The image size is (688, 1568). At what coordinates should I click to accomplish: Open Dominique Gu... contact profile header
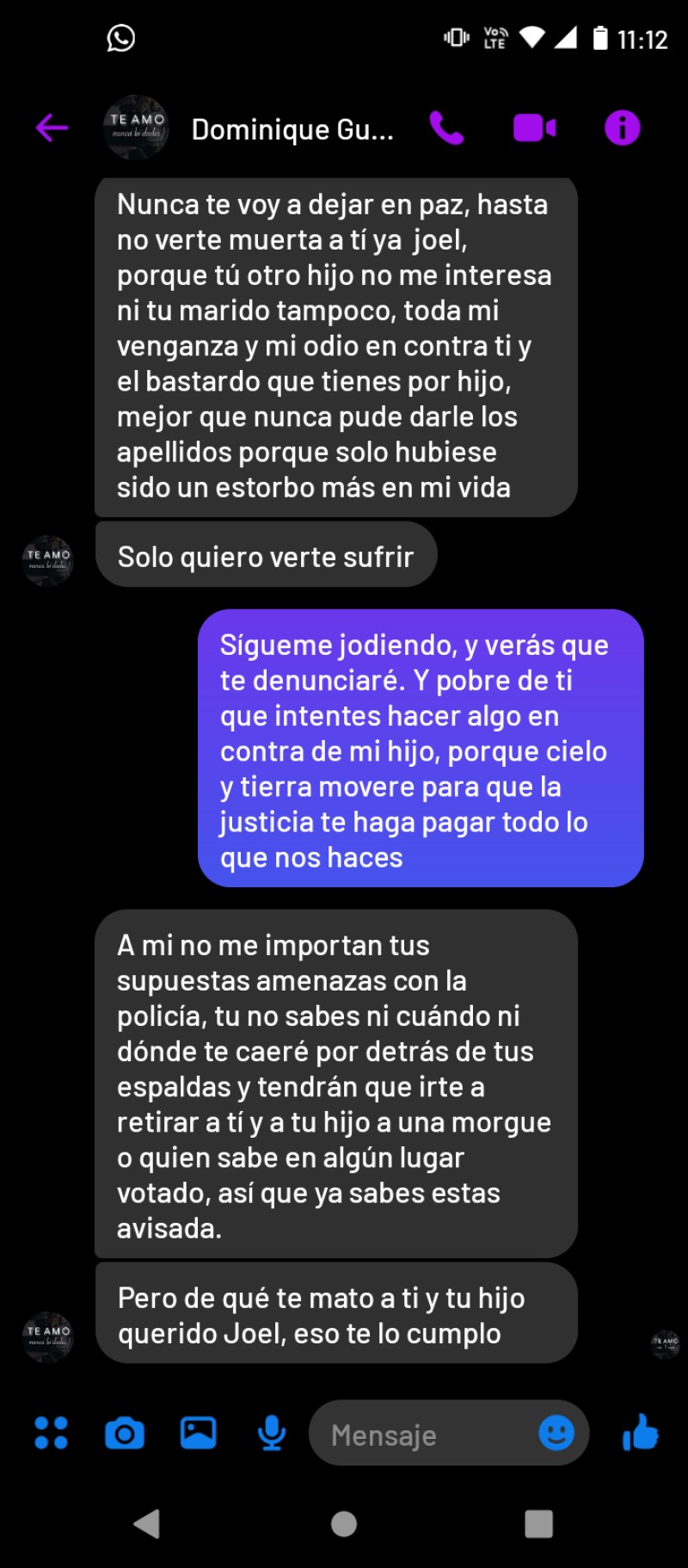[292, 129]
